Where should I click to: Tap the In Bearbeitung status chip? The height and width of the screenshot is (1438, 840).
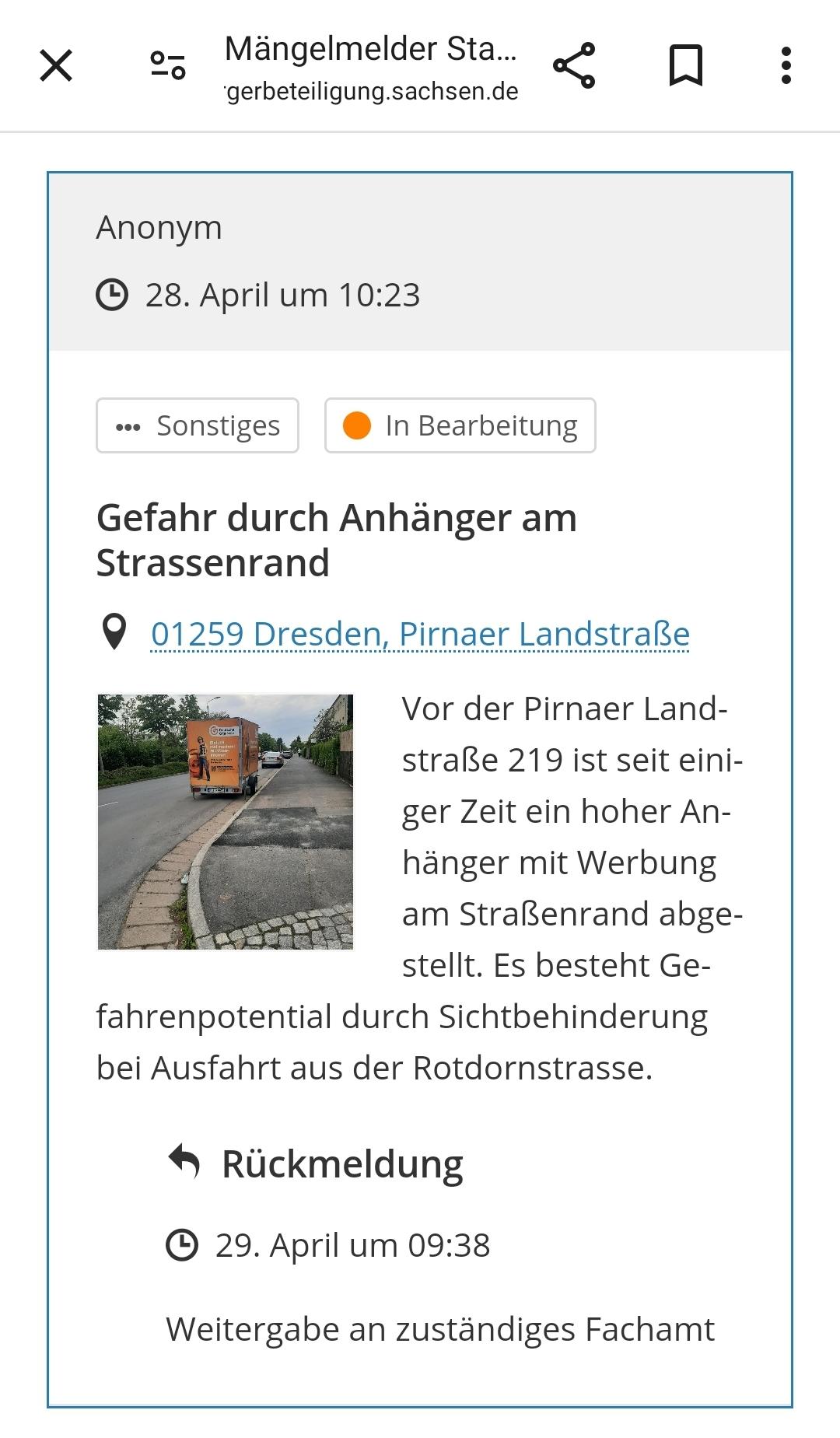coord(460,425)
